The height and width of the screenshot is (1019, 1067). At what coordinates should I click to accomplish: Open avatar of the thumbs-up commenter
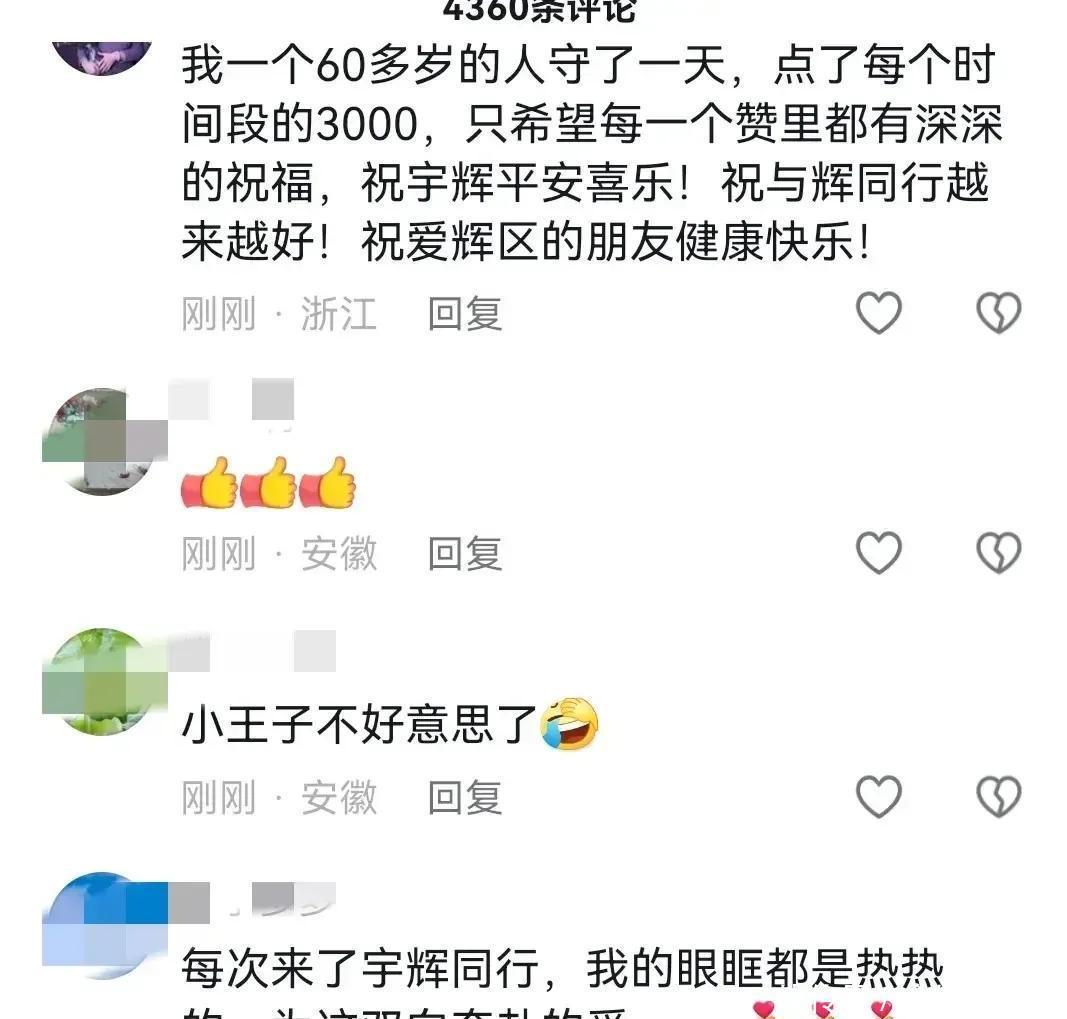coord(100,441)
